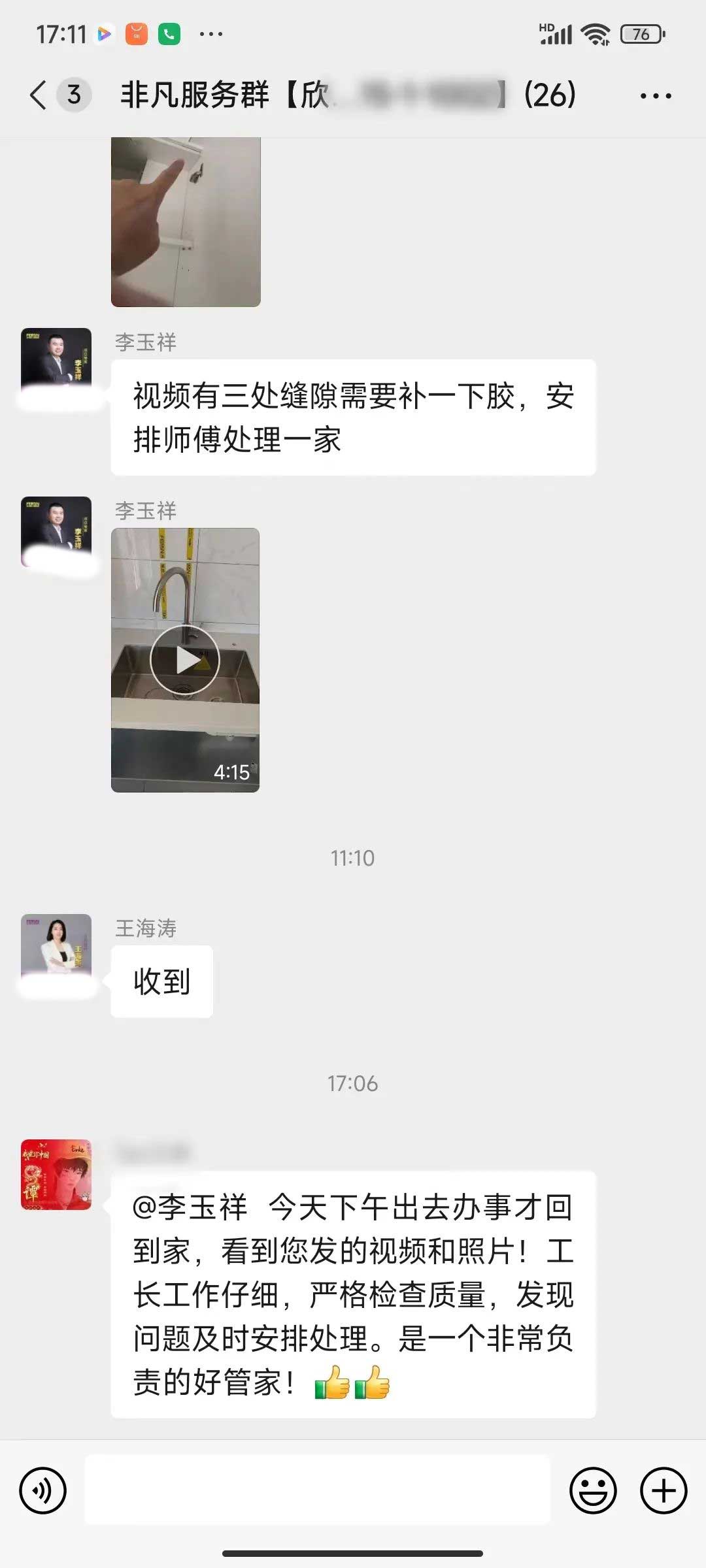Play the 4:15 sink video

tap(185, 660)
